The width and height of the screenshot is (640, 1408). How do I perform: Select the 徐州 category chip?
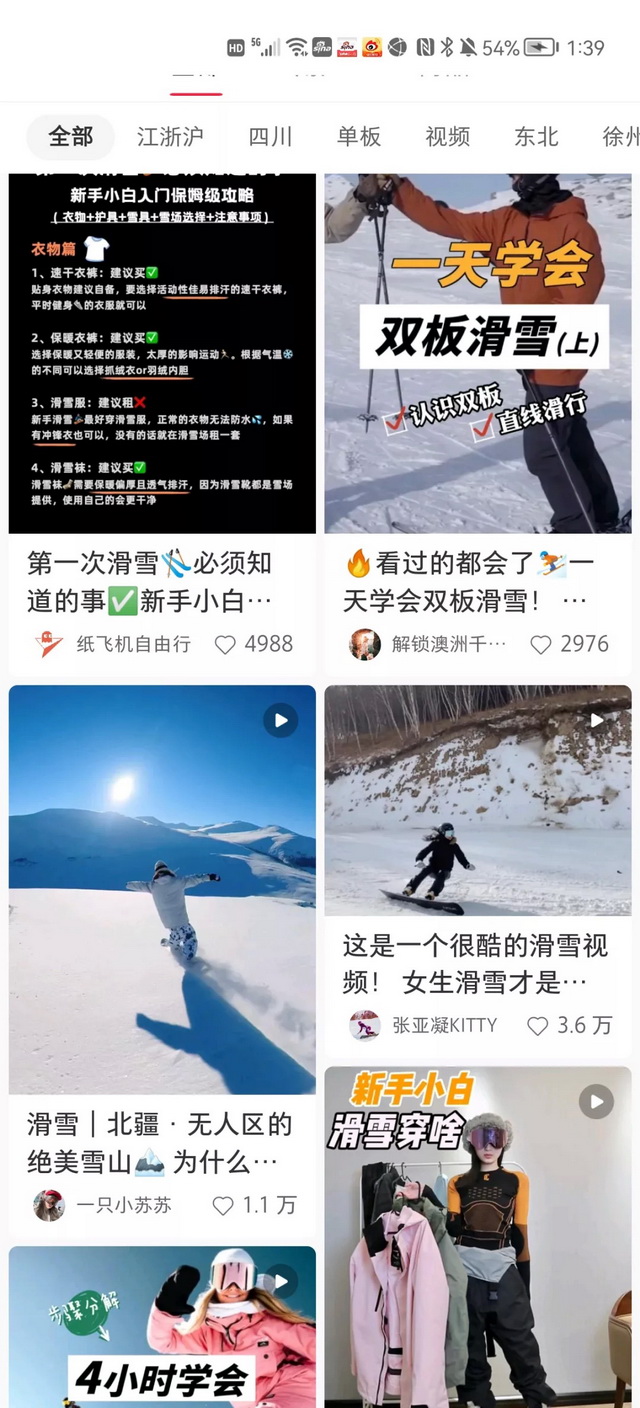coord(620,137)
